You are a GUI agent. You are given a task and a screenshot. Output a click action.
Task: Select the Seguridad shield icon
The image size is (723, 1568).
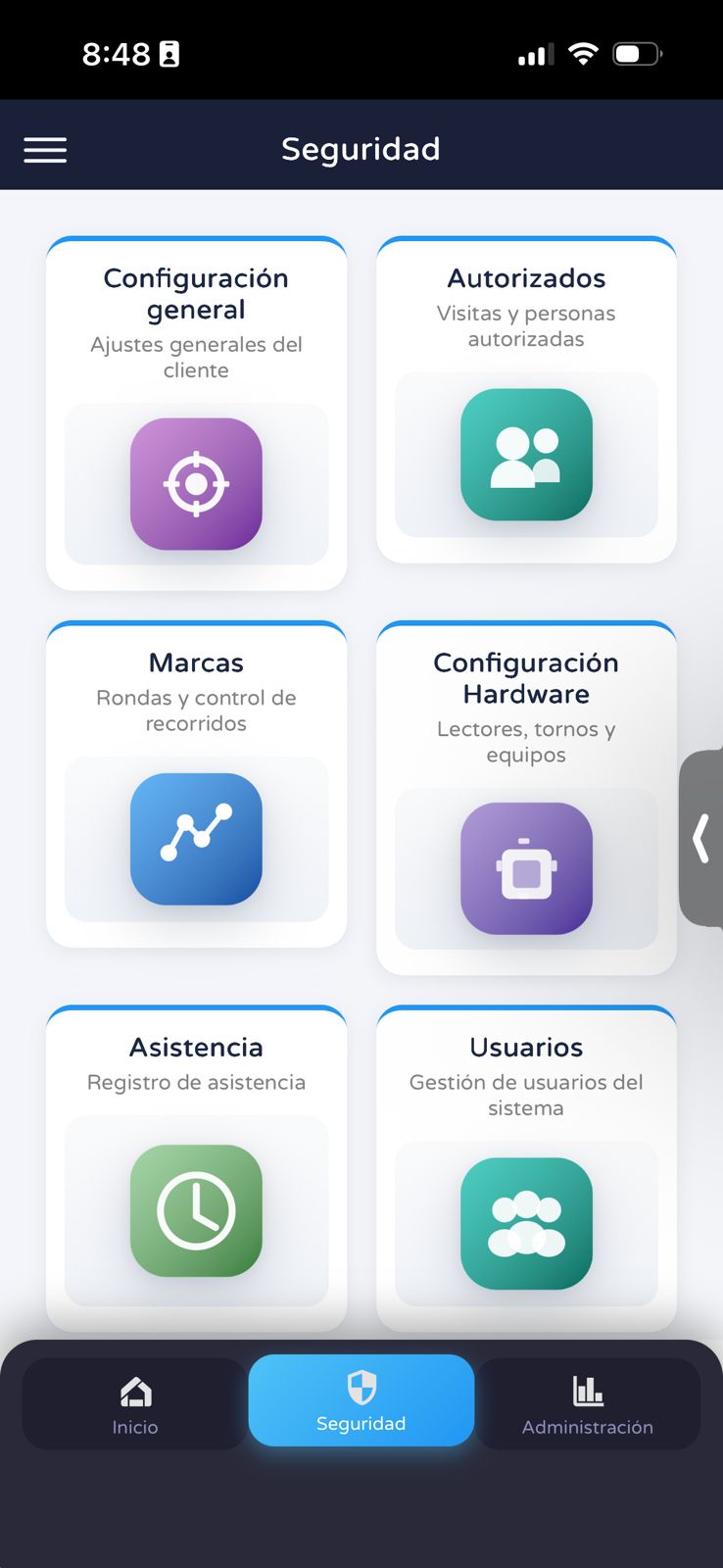(x=361, y=1386)
